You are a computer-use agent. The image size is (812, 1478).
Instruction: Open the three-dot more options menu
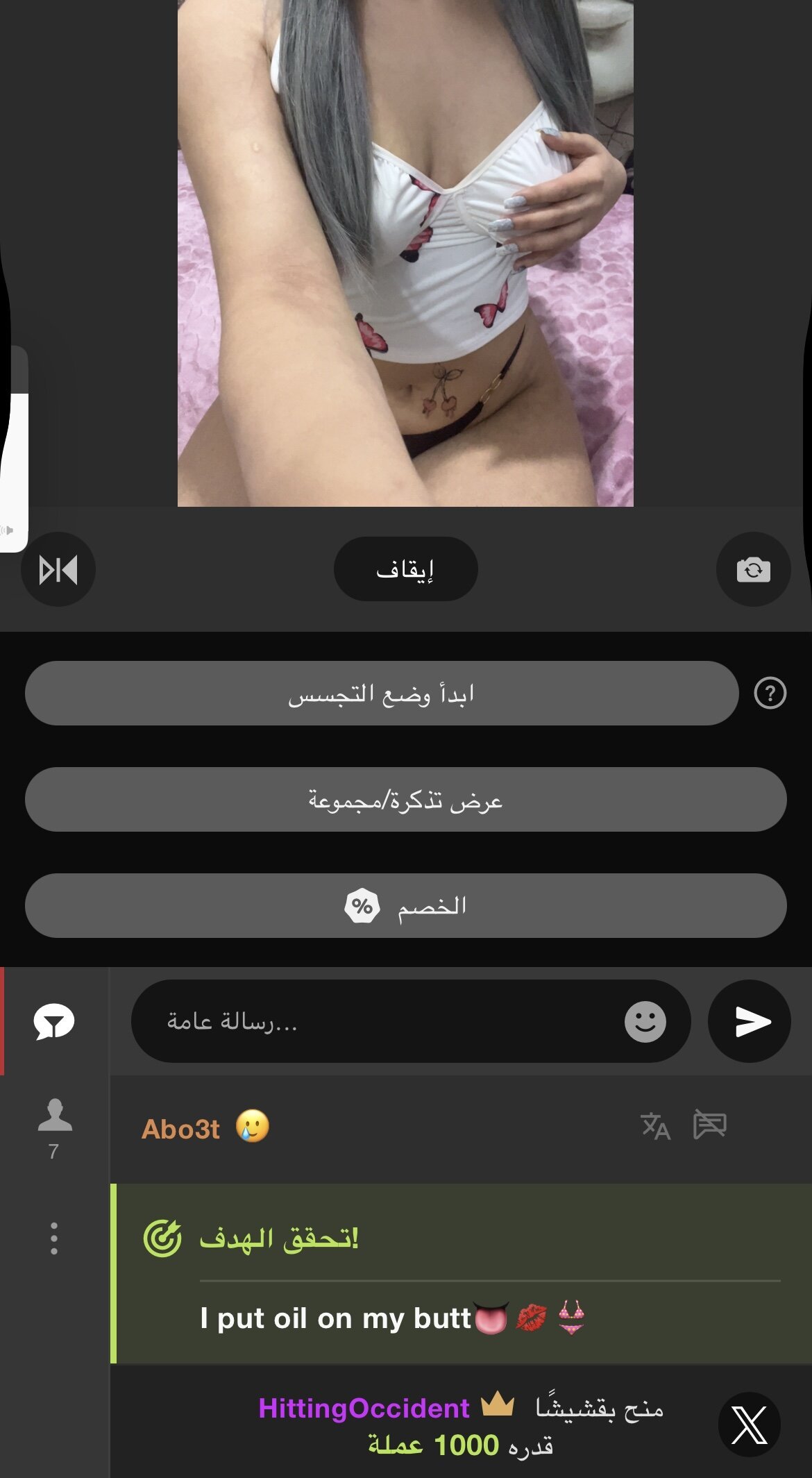tap(54, 1238)
